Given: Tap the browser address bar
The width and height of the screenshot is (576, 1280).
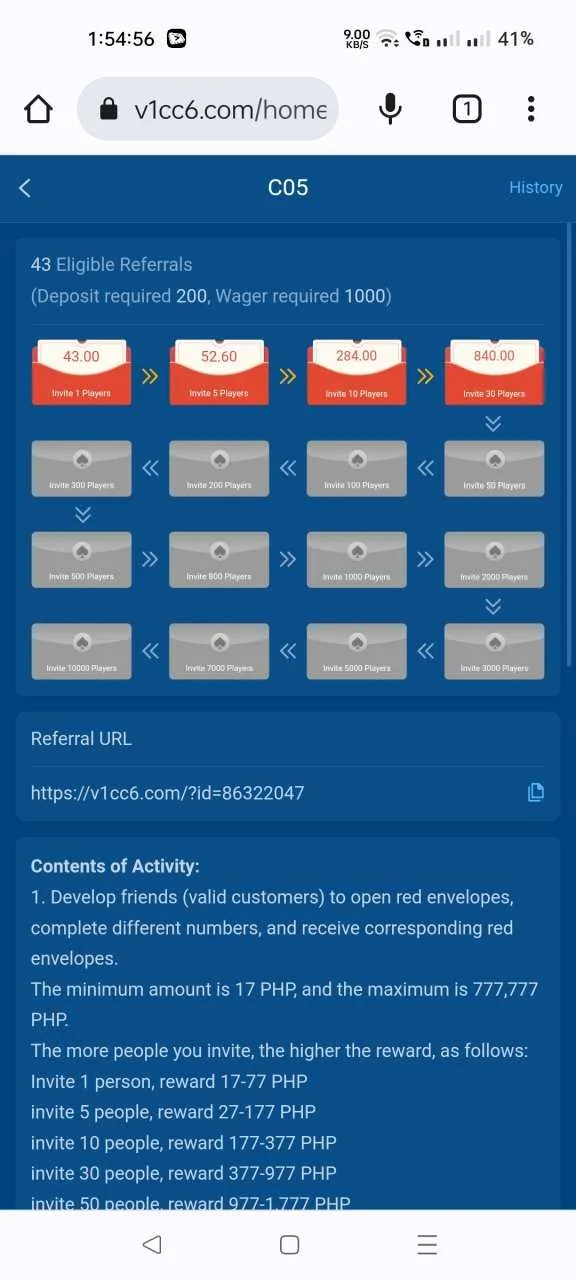Looking at the screenshot, I should click(208, 109).
